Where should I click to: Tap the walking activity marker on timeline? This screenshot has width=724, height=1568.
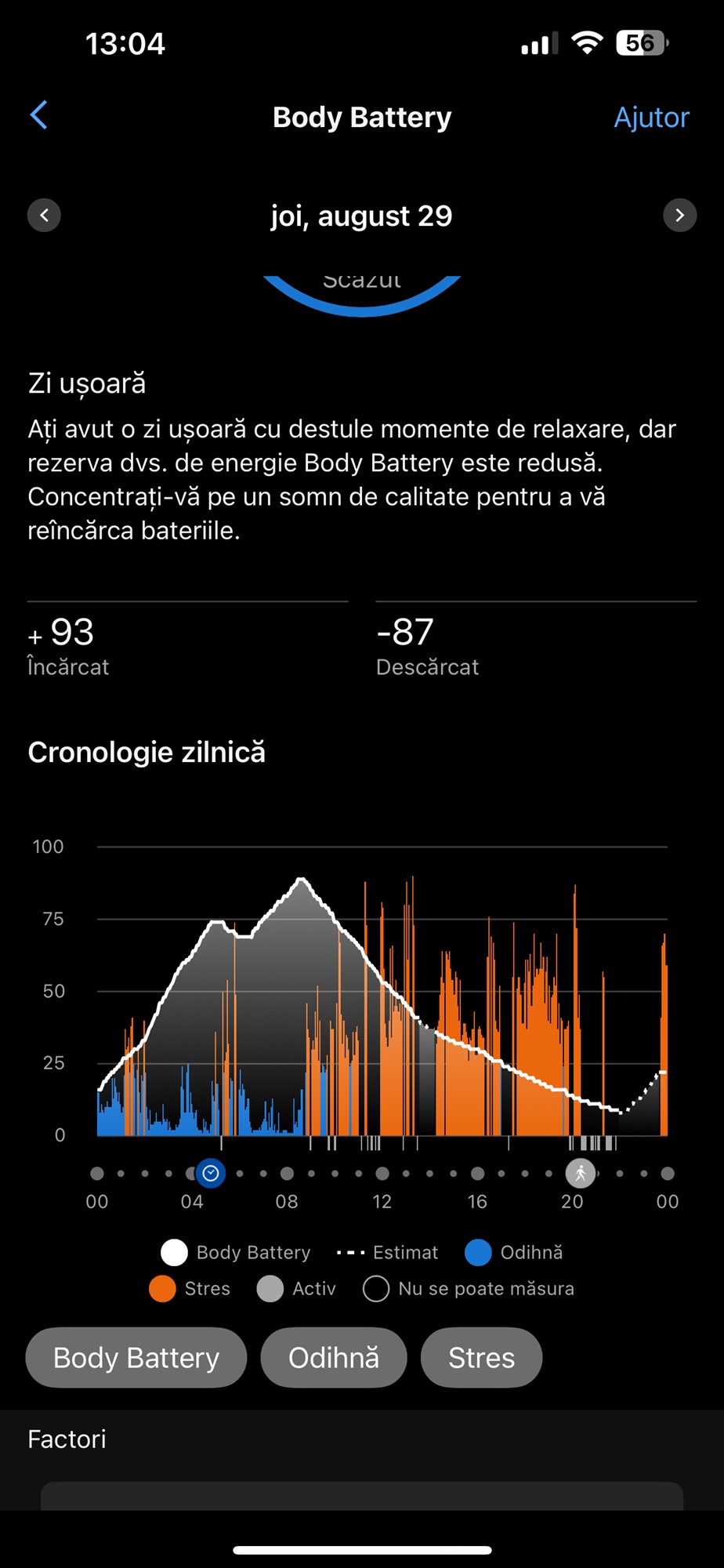pyautogui.click(x=581, y=1173)
